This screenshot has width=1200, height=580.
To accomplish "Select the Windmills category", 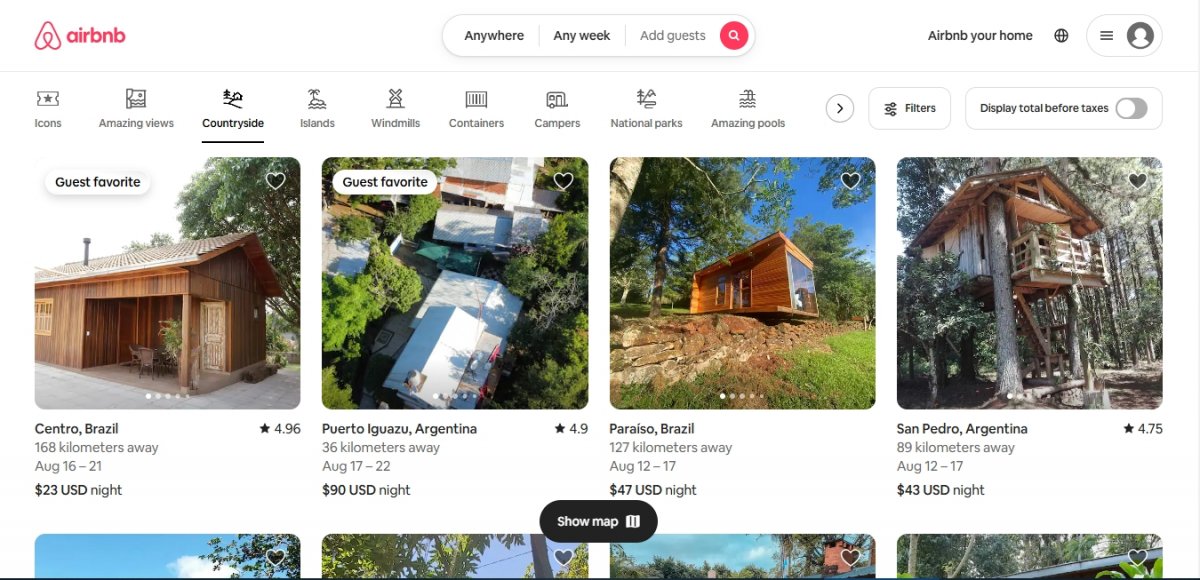I will [395, 109].
